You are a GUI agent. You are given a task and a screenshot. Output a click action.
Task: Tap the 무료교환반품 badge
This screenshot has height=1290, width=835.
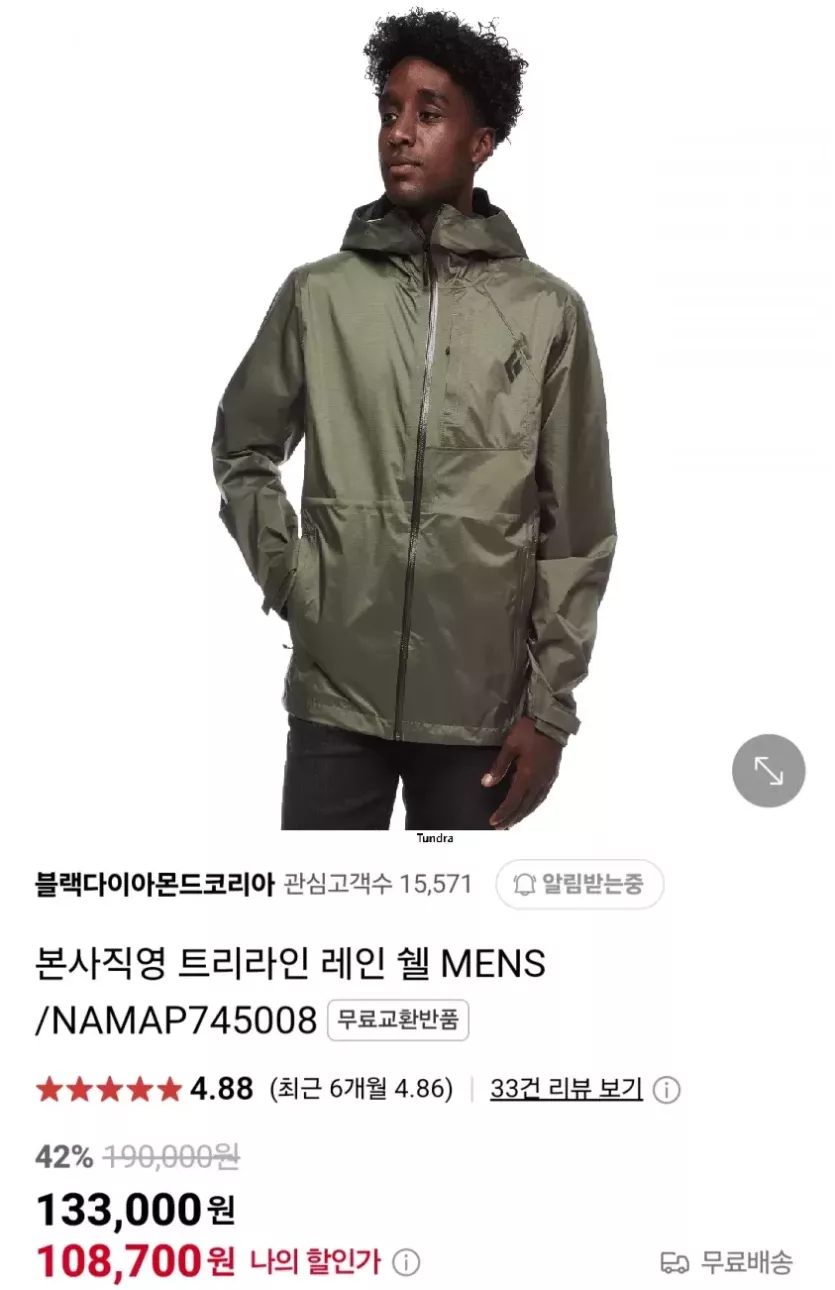point(398,1021)
